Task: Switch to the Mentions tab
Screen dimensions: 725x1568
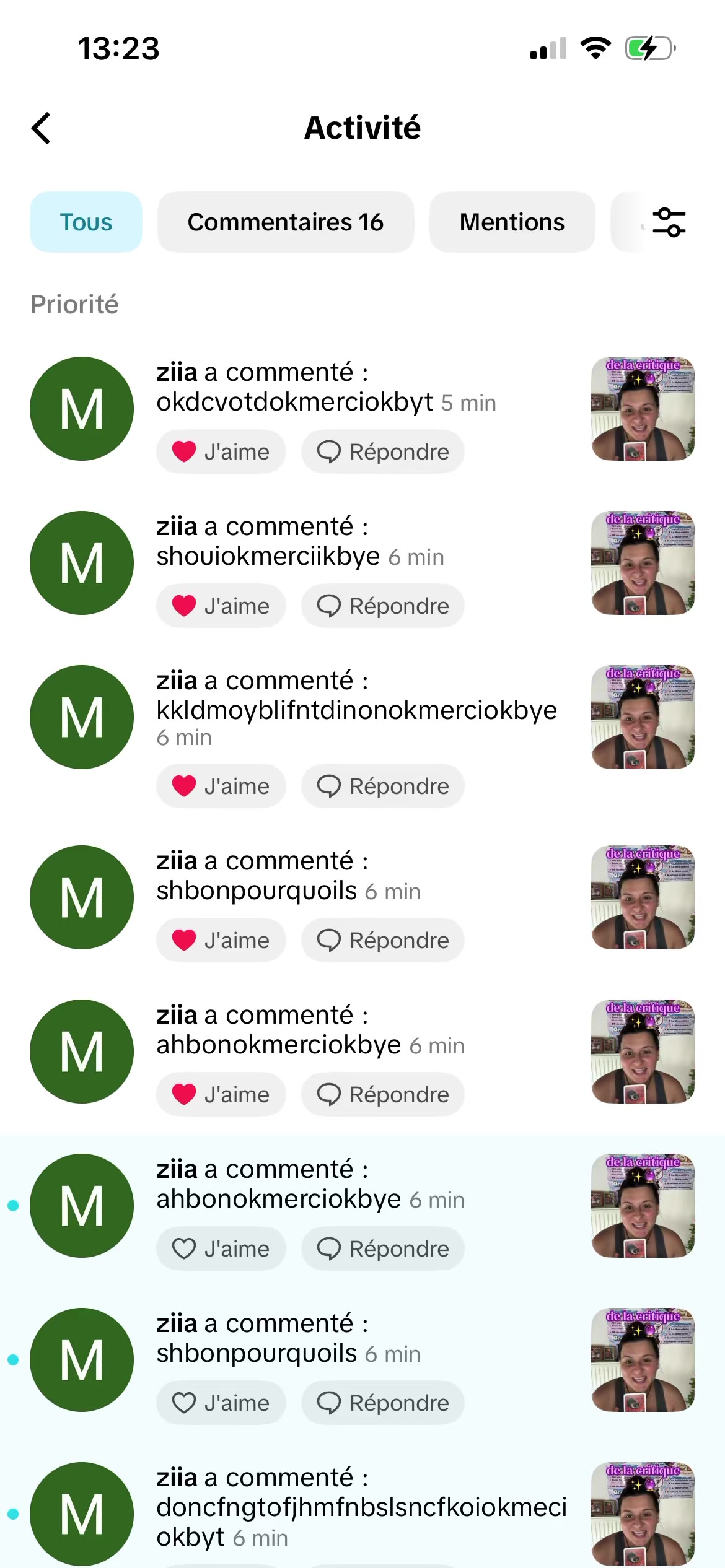Action: [x=512, y=222]
